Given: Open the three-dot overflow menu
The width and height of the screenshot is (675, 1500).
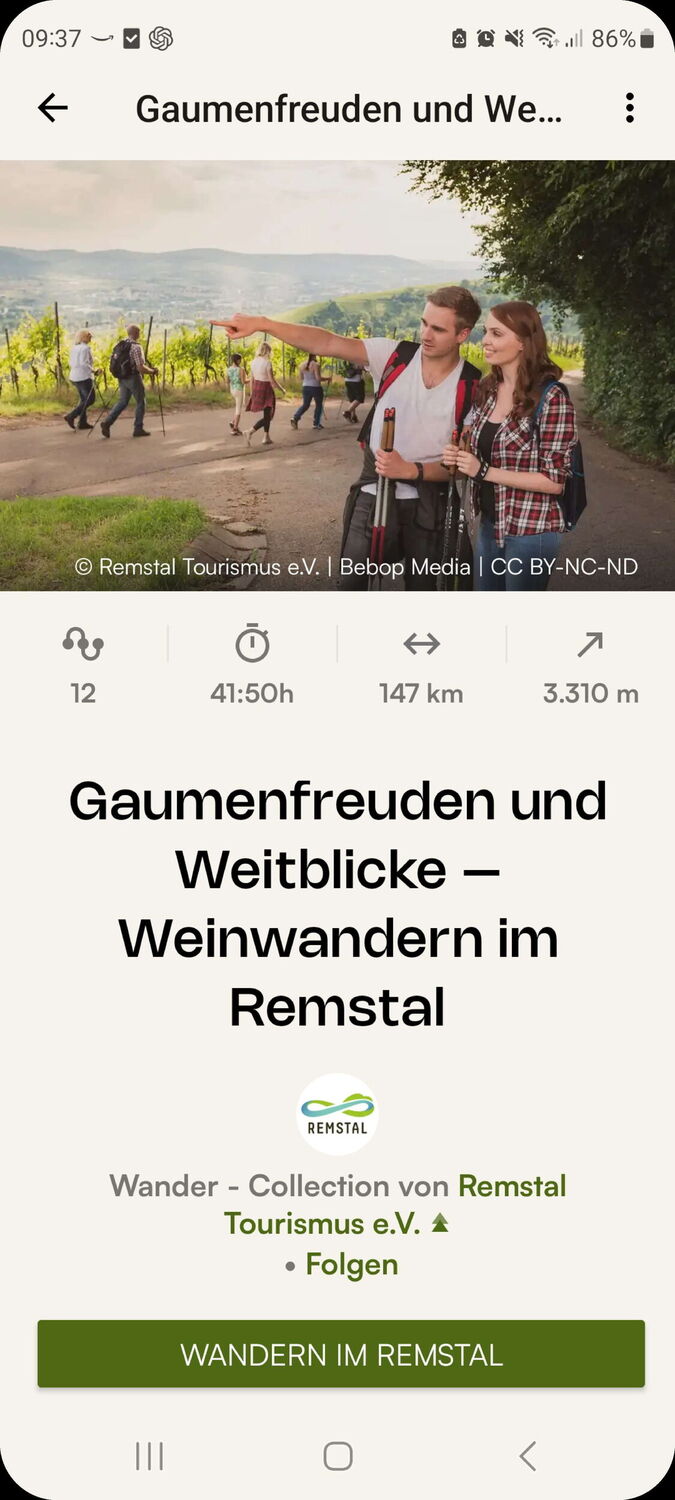Looking at the screenshot, I should coord(629,108).
